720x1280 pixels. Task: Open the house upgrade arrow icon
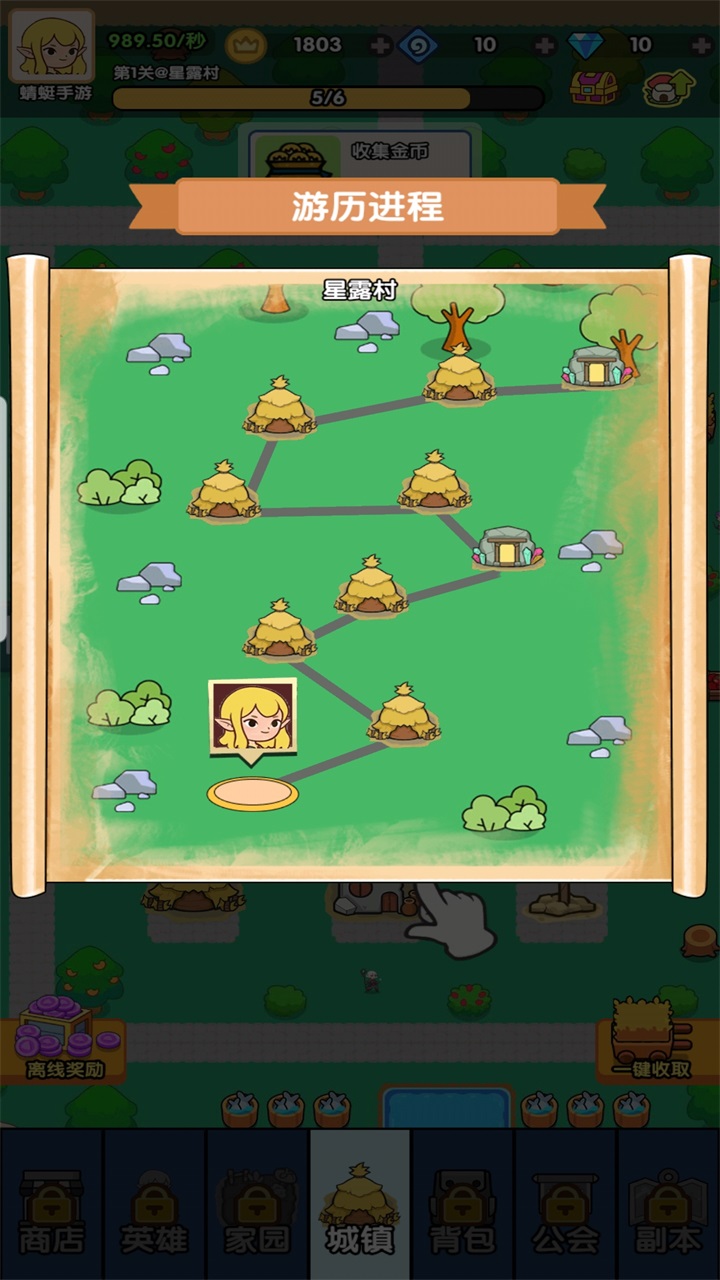point(668,87)
